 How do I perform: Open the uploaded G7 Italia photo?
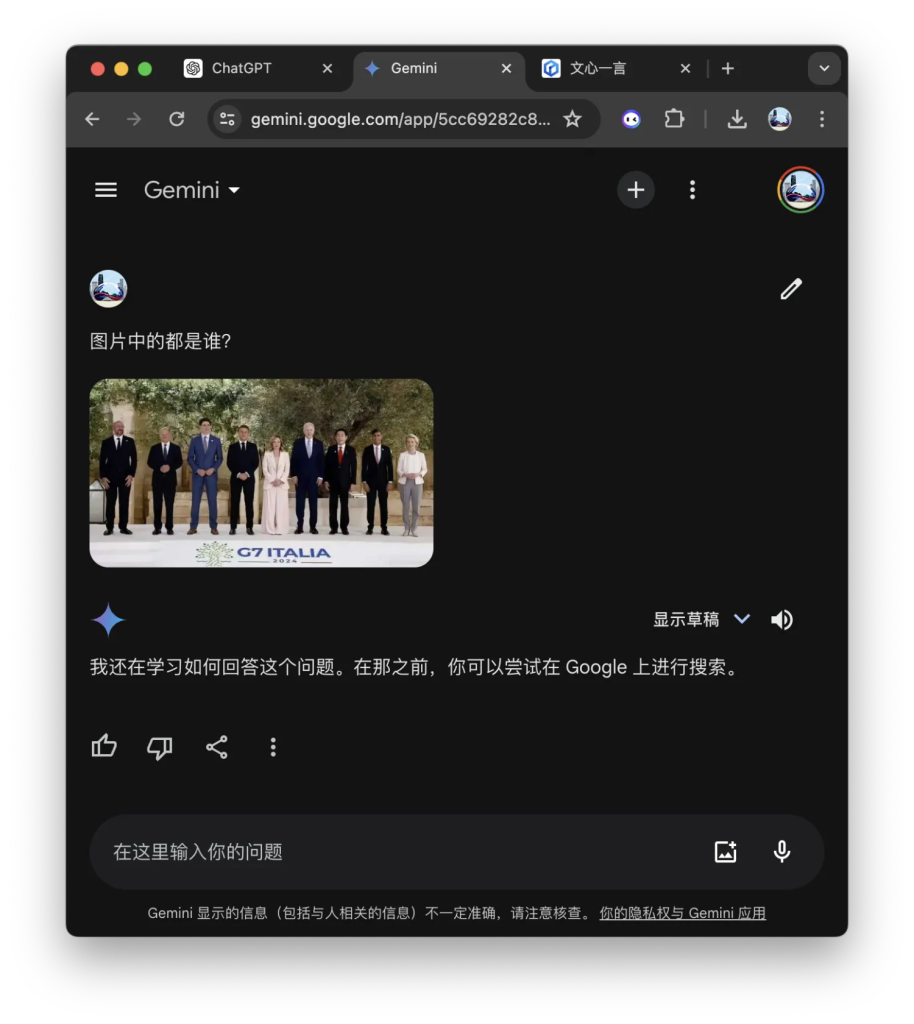pos(261,473)
